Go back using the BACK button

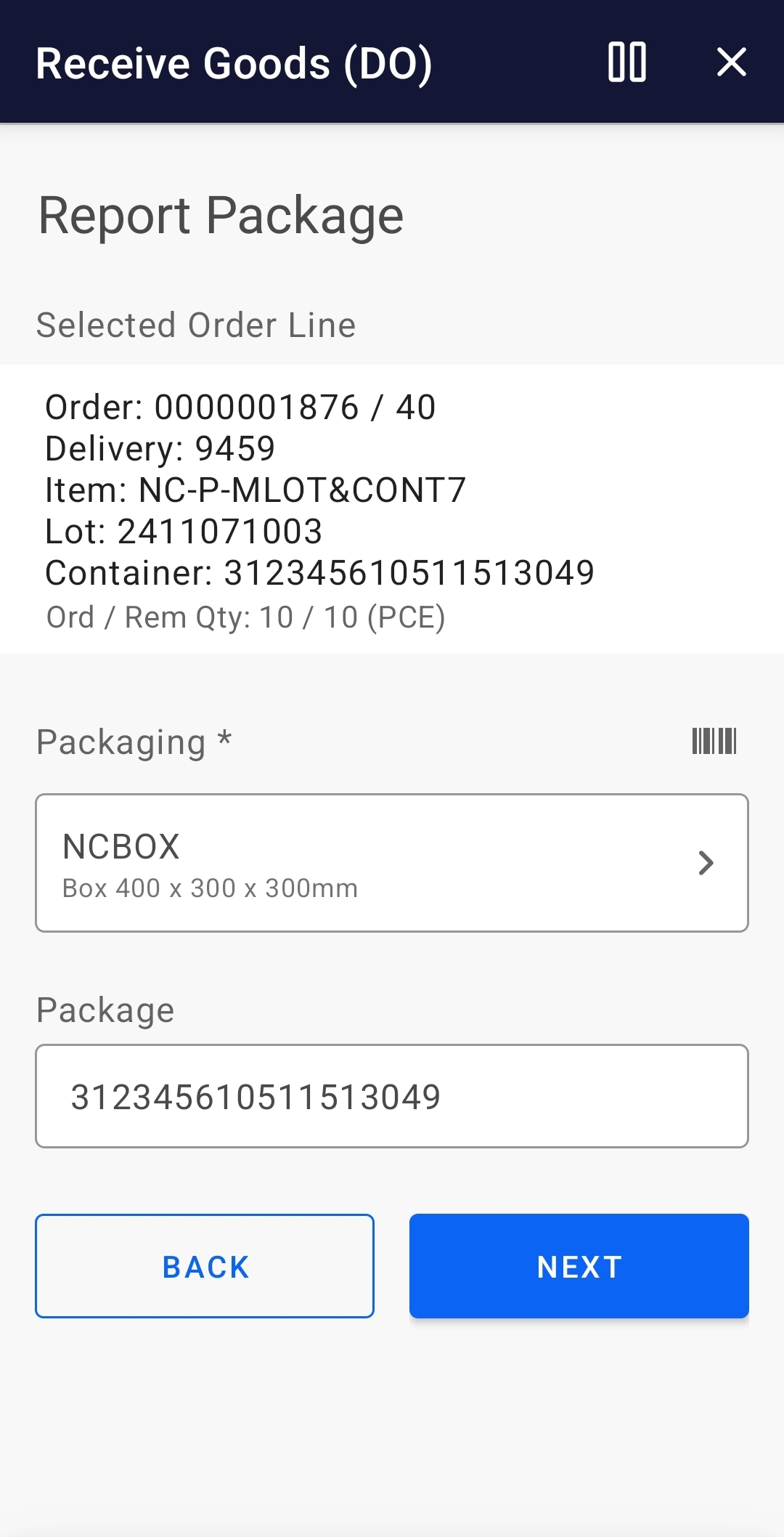pos(205,1265)
